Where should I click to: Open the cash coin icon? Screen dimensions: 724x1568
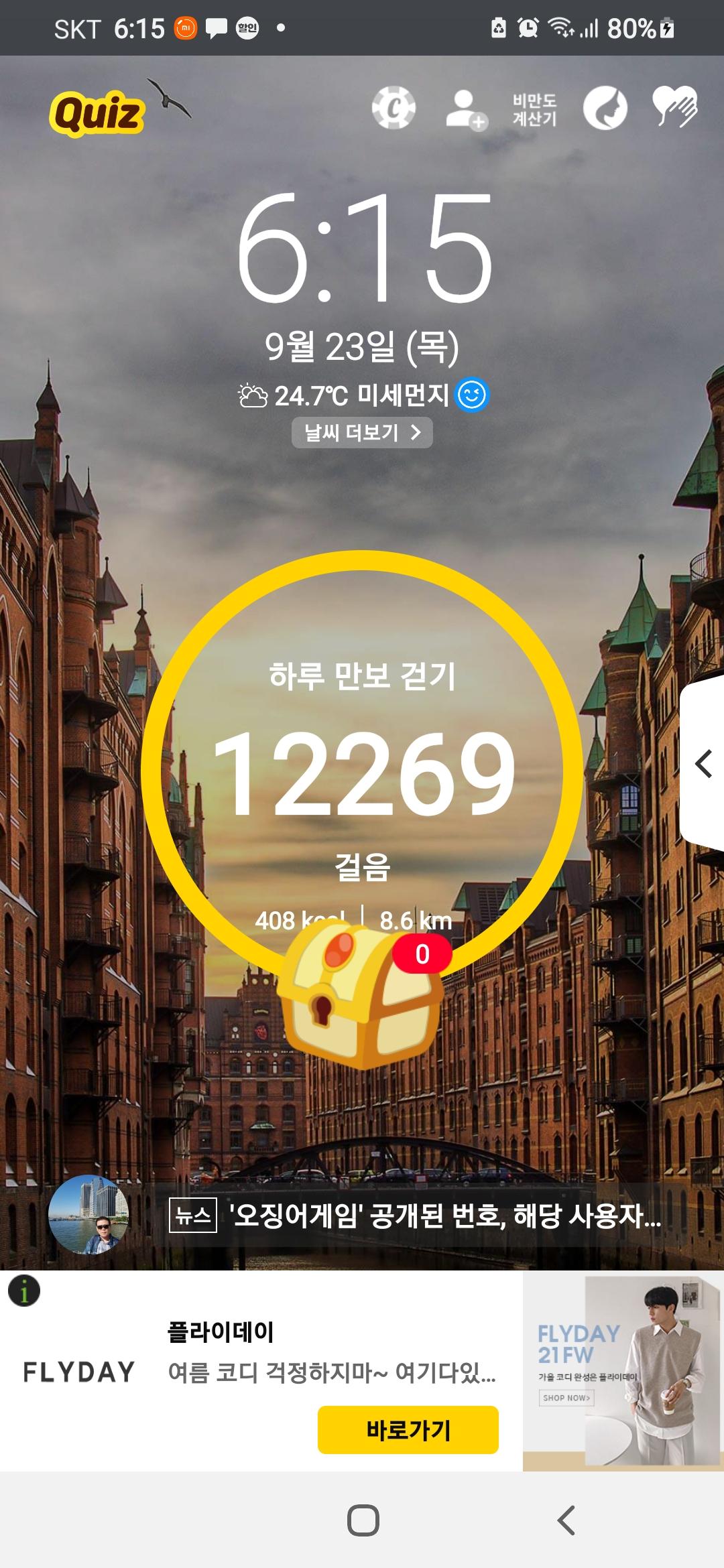[394, 108]
